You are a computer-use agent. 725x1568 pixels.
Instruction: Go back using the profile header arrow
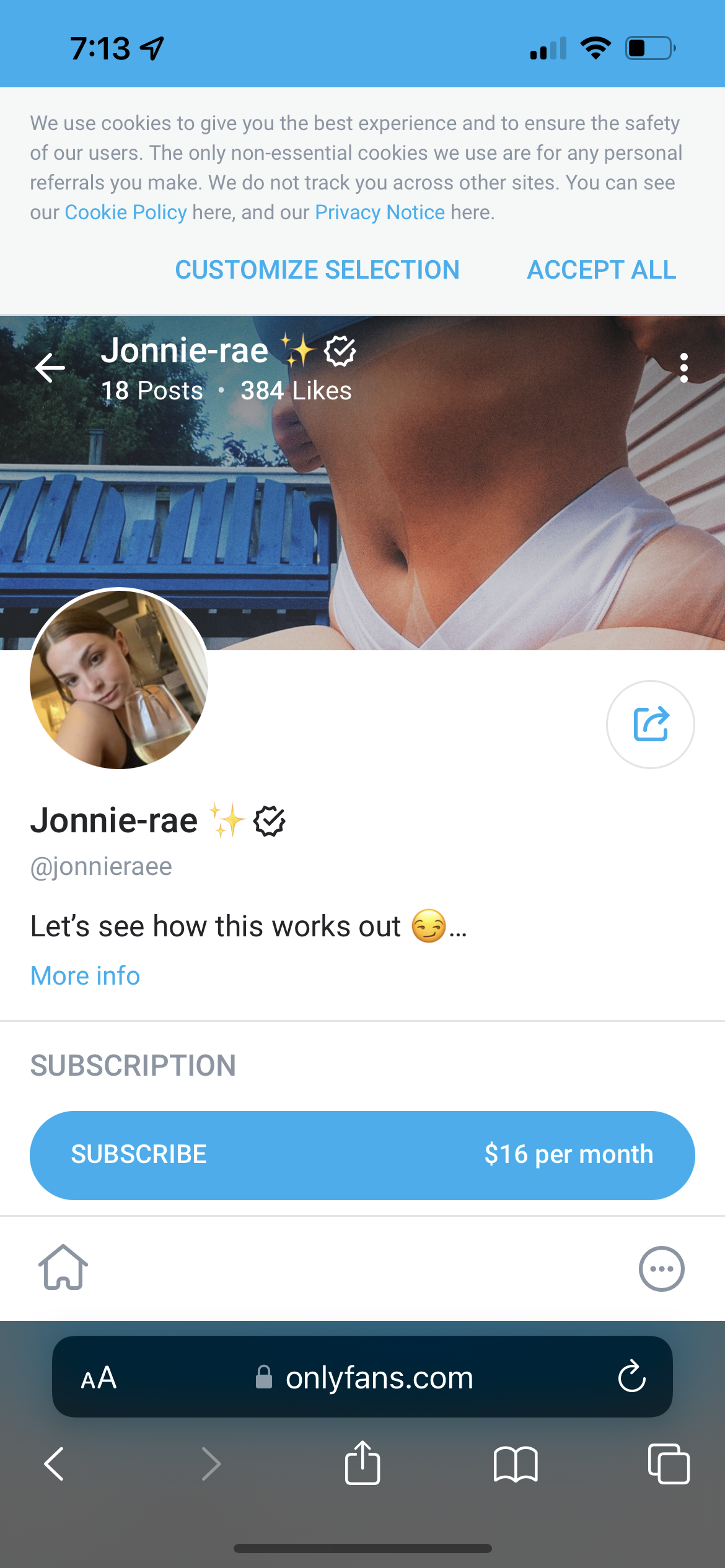[50, 368]
